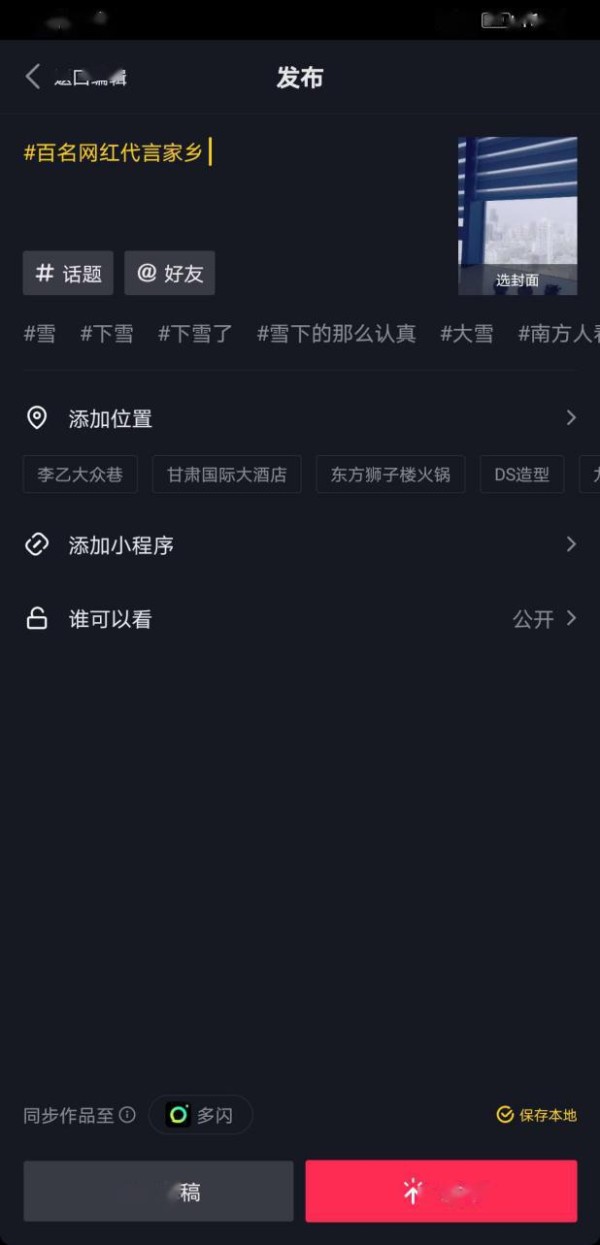Add the #雪 hashtag suggestion

40,334
